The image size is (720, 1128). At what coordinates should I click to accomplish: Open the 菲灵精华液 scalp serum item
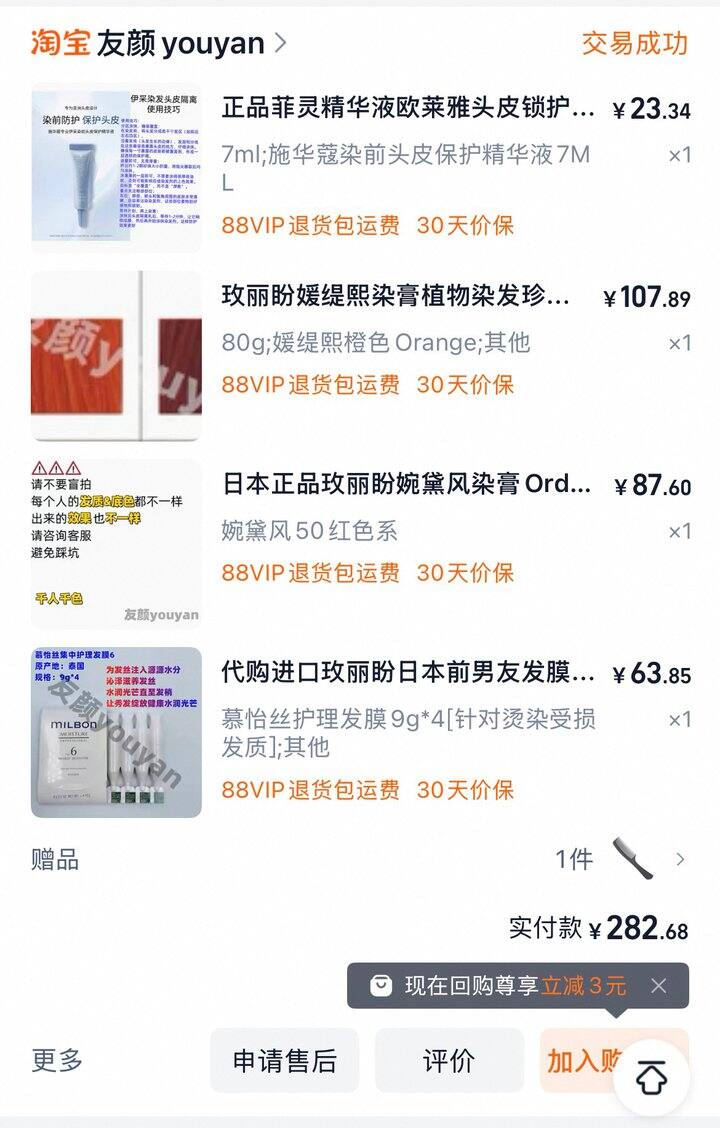(408, 108)
